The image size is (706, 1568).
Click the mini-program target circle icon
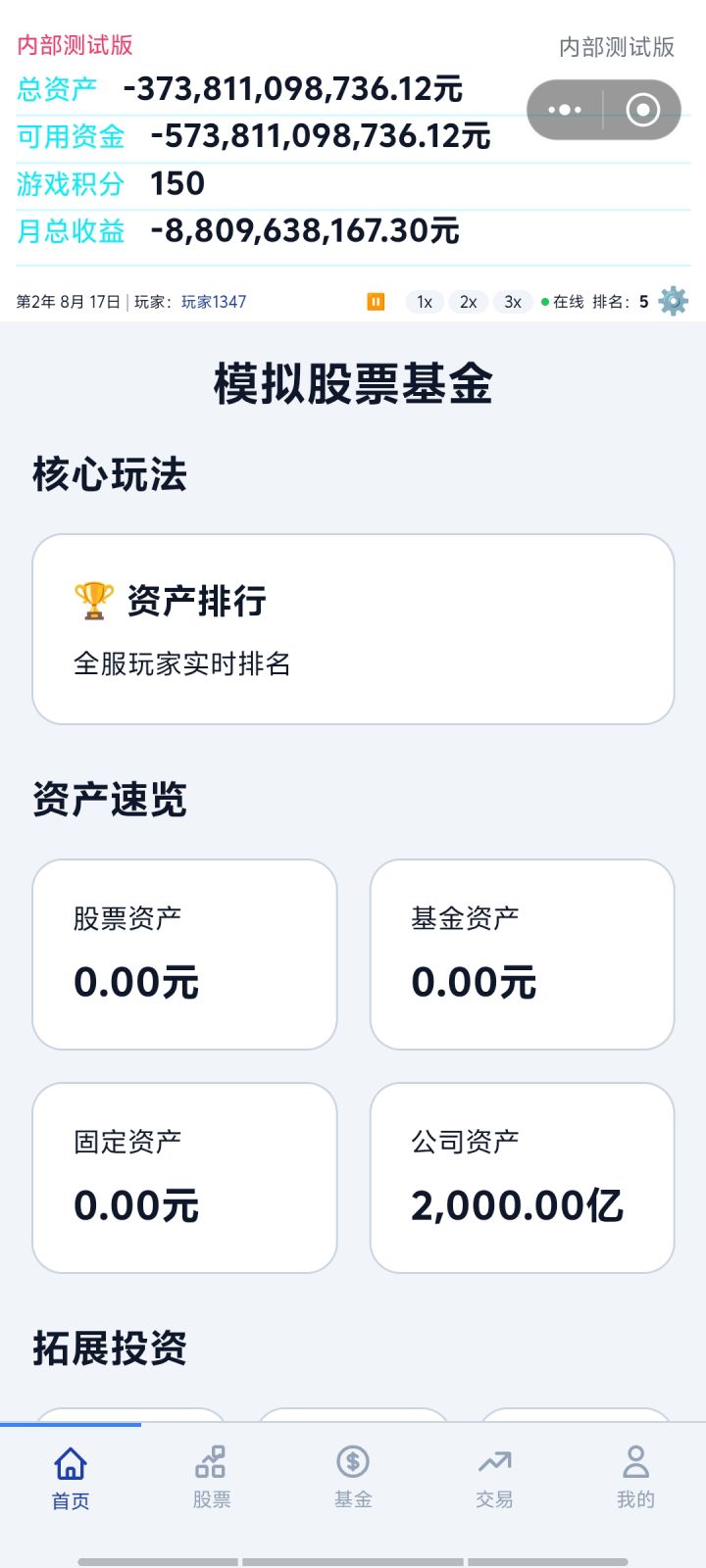click(x=642, y=109)
